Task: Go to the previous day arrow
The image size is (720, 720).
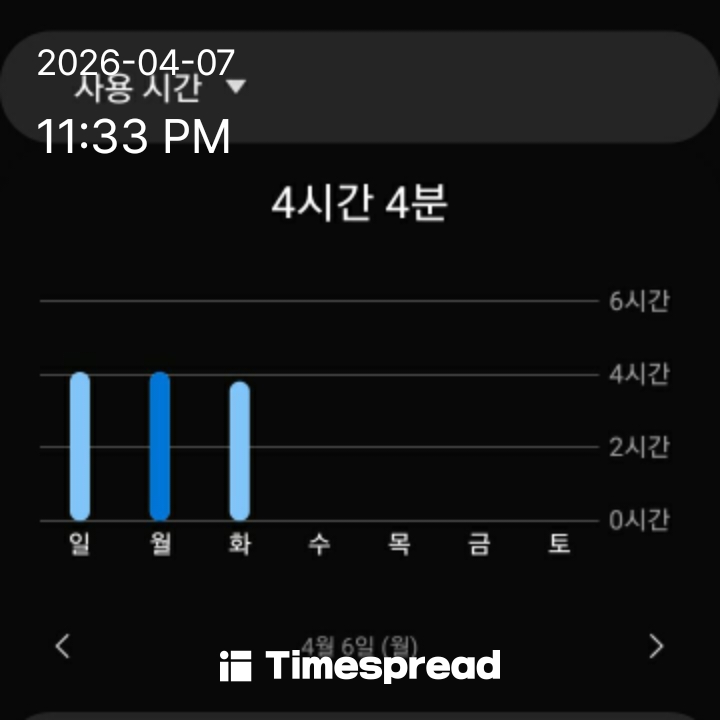Action: click(x=63, y=646)
